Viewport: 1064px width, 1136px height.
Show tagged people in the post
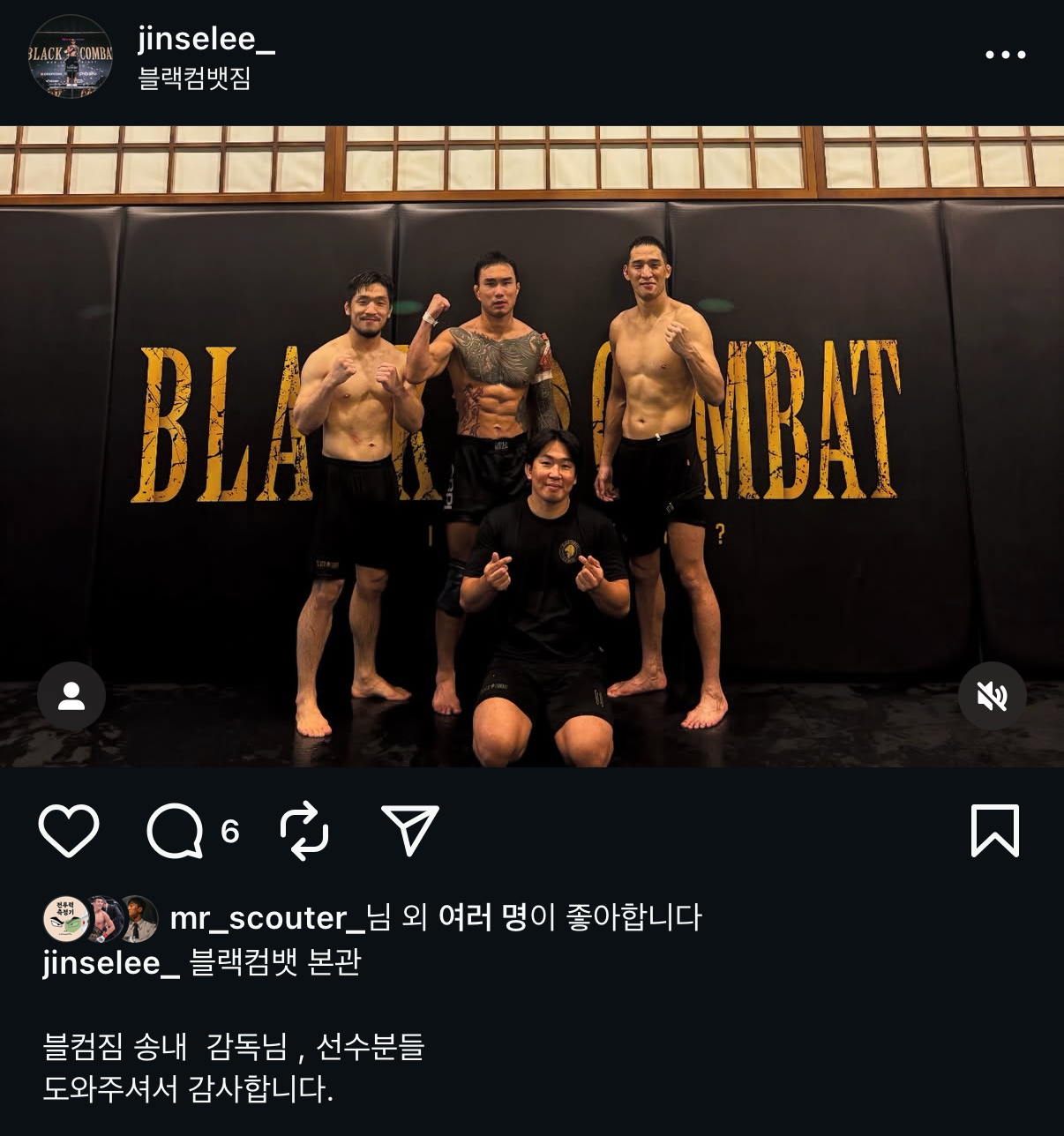pos(71,696)
